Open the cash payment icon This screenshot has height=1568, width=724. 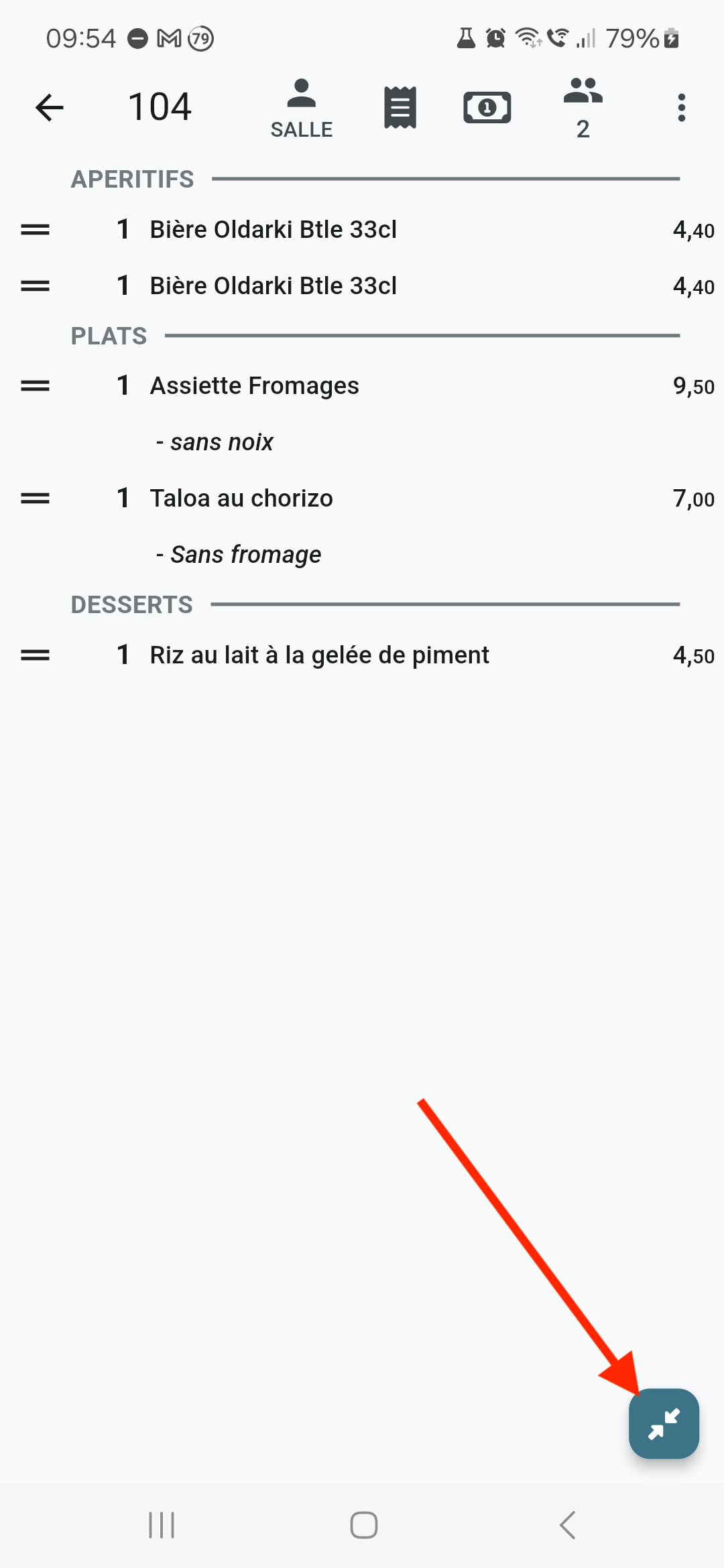click(487, 107)
